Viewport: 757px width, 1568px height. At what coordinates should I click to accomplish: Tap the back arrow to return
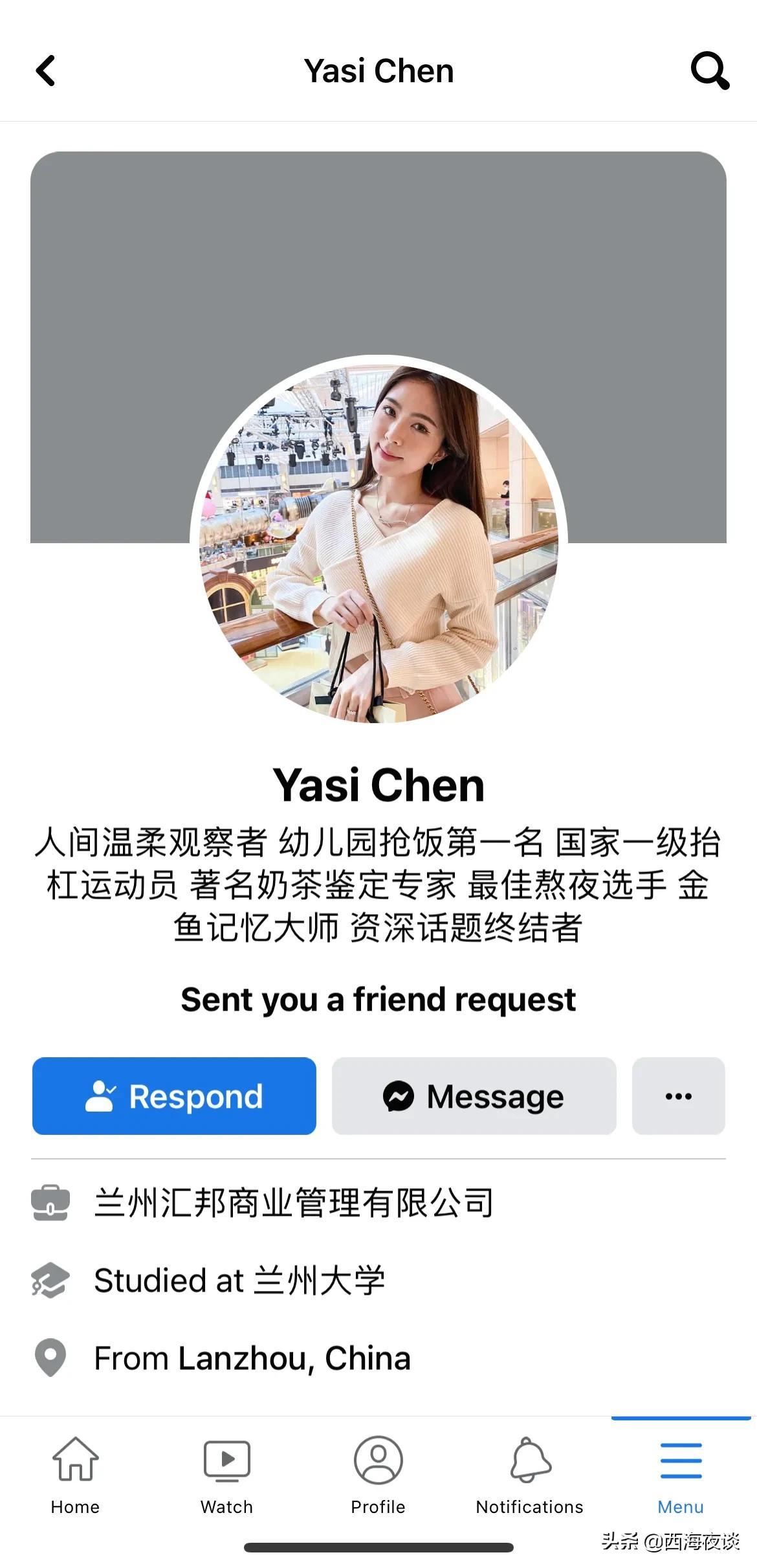click(x=46, y=70)
